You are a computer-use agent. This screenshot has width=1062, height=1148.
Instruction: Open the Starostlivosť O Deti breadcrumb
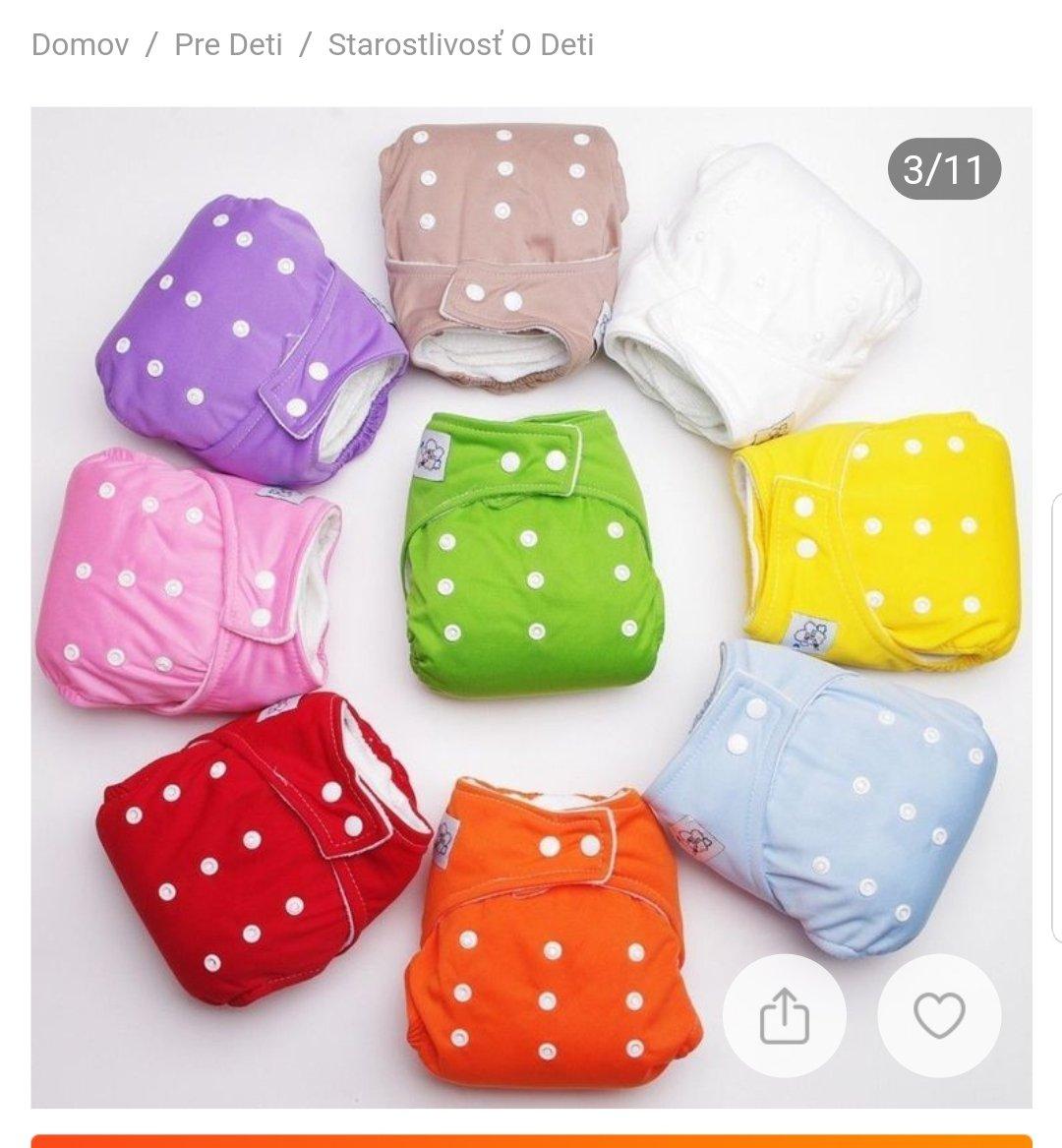tap(460, 44)
